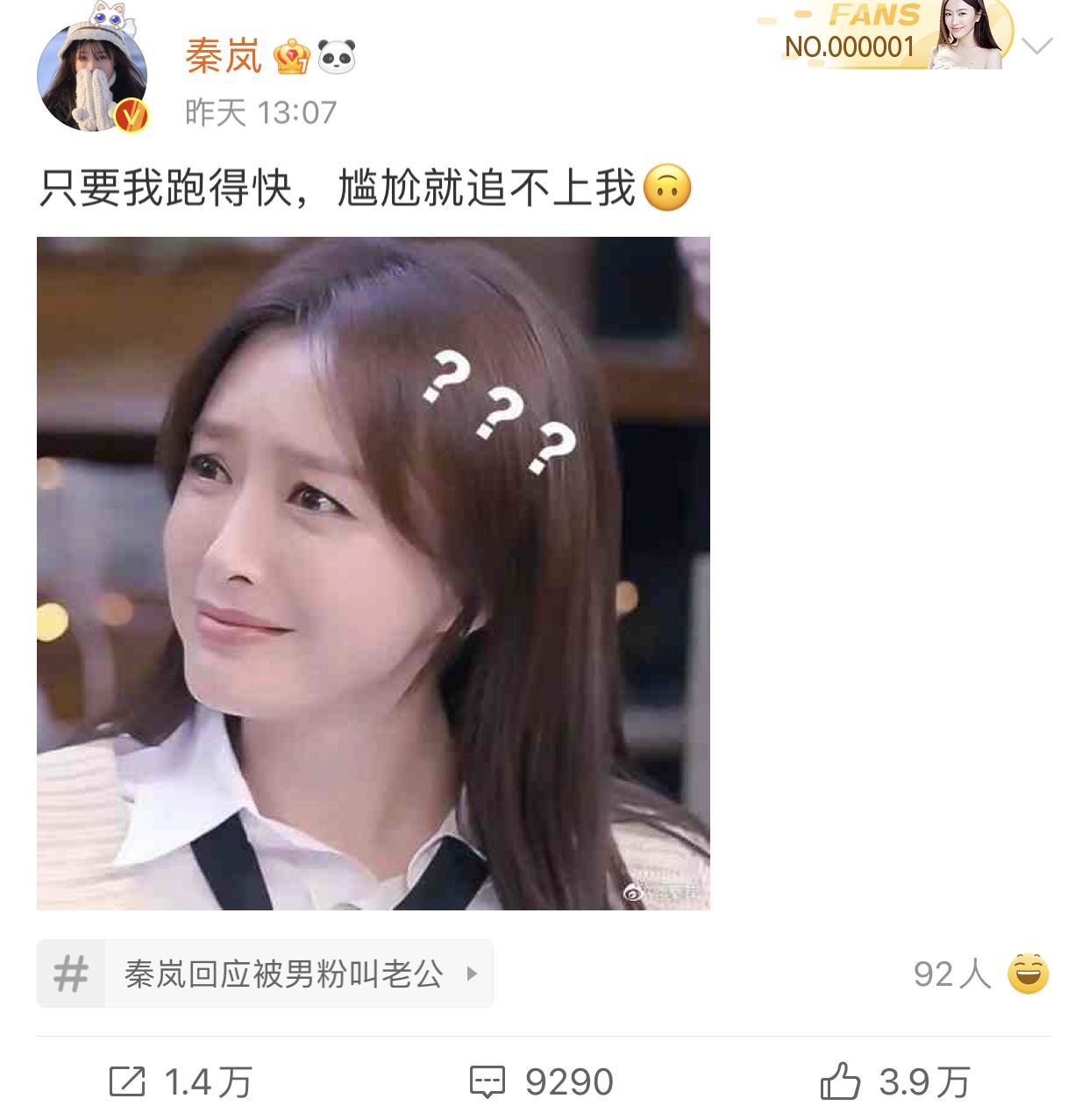The height and width of the screenshot is (1120, 1089).
Task: Open 秦岚's profile avatar
Action: 91,77
